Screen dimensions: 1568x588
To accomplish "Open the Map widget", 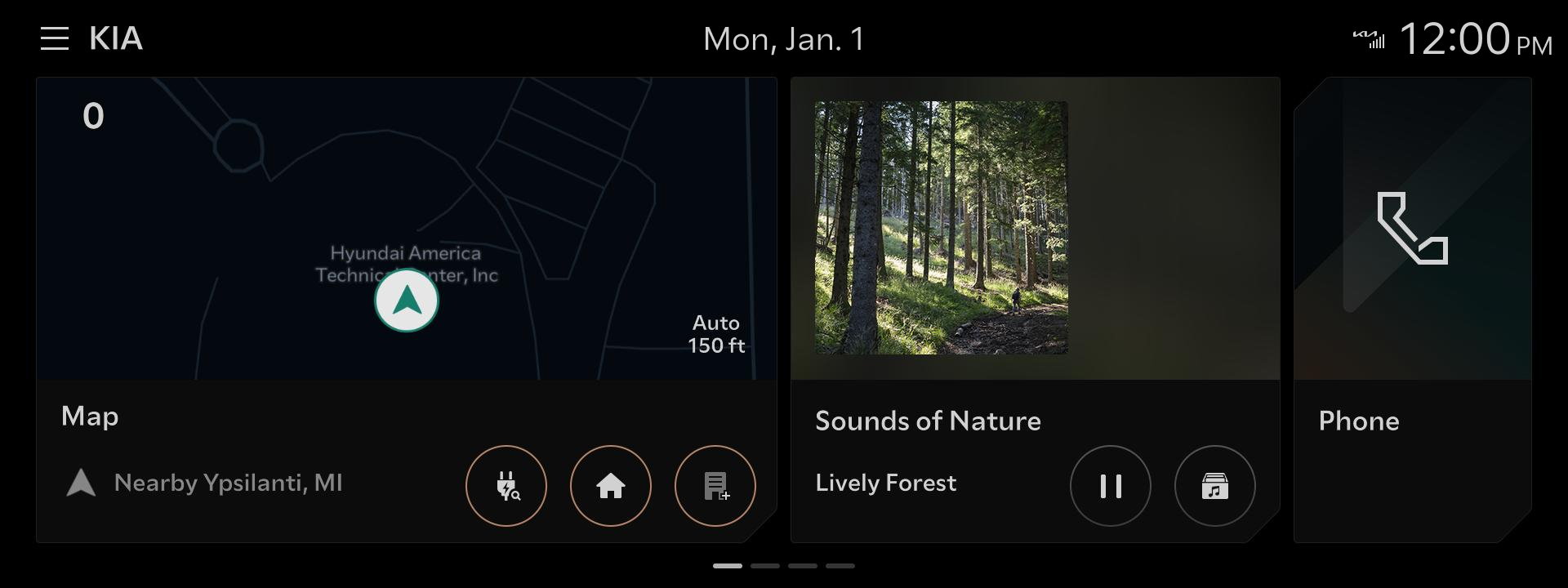I will click(90, 416).
